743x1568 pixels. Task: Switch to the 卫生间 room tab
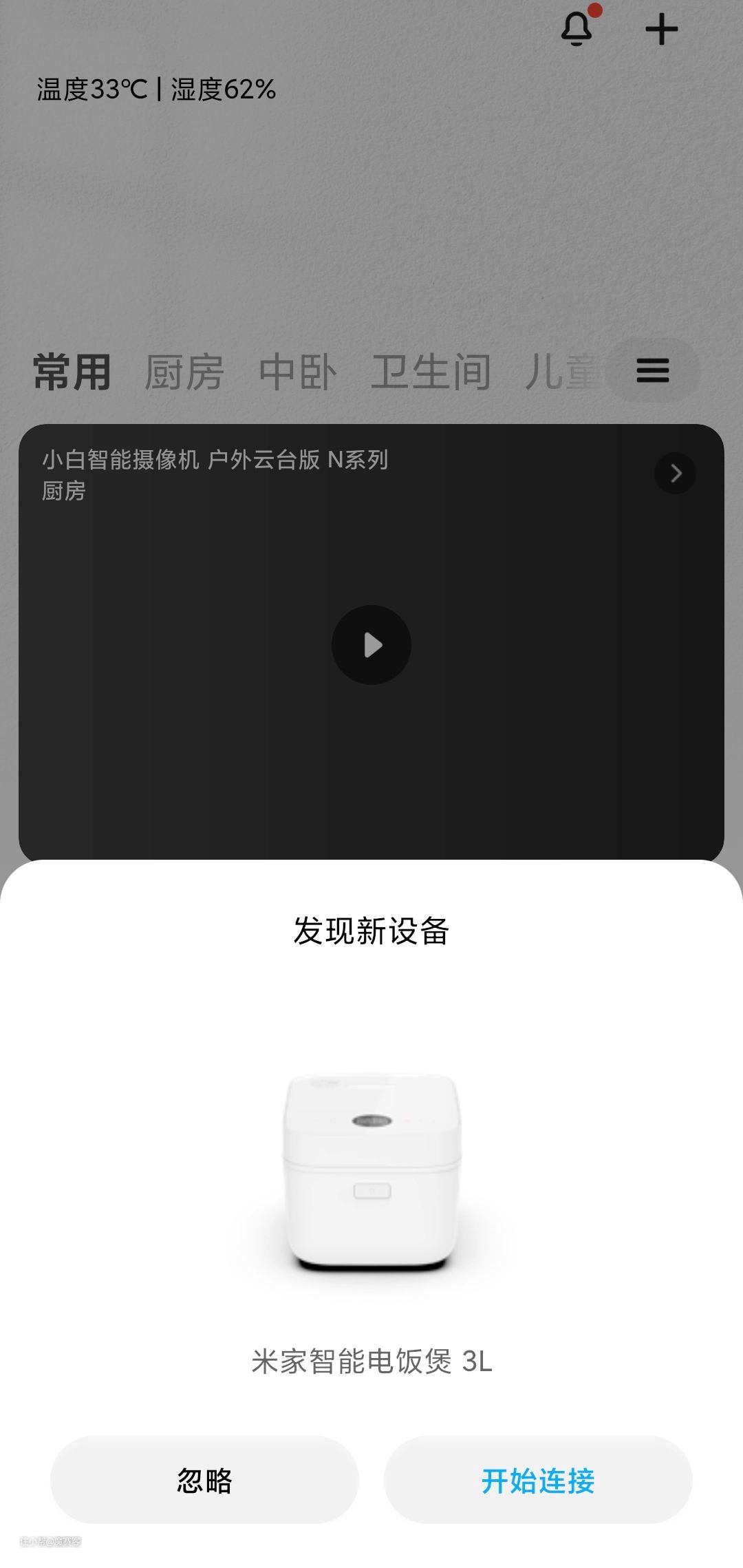pyautogui.click(x=431, y=372)
